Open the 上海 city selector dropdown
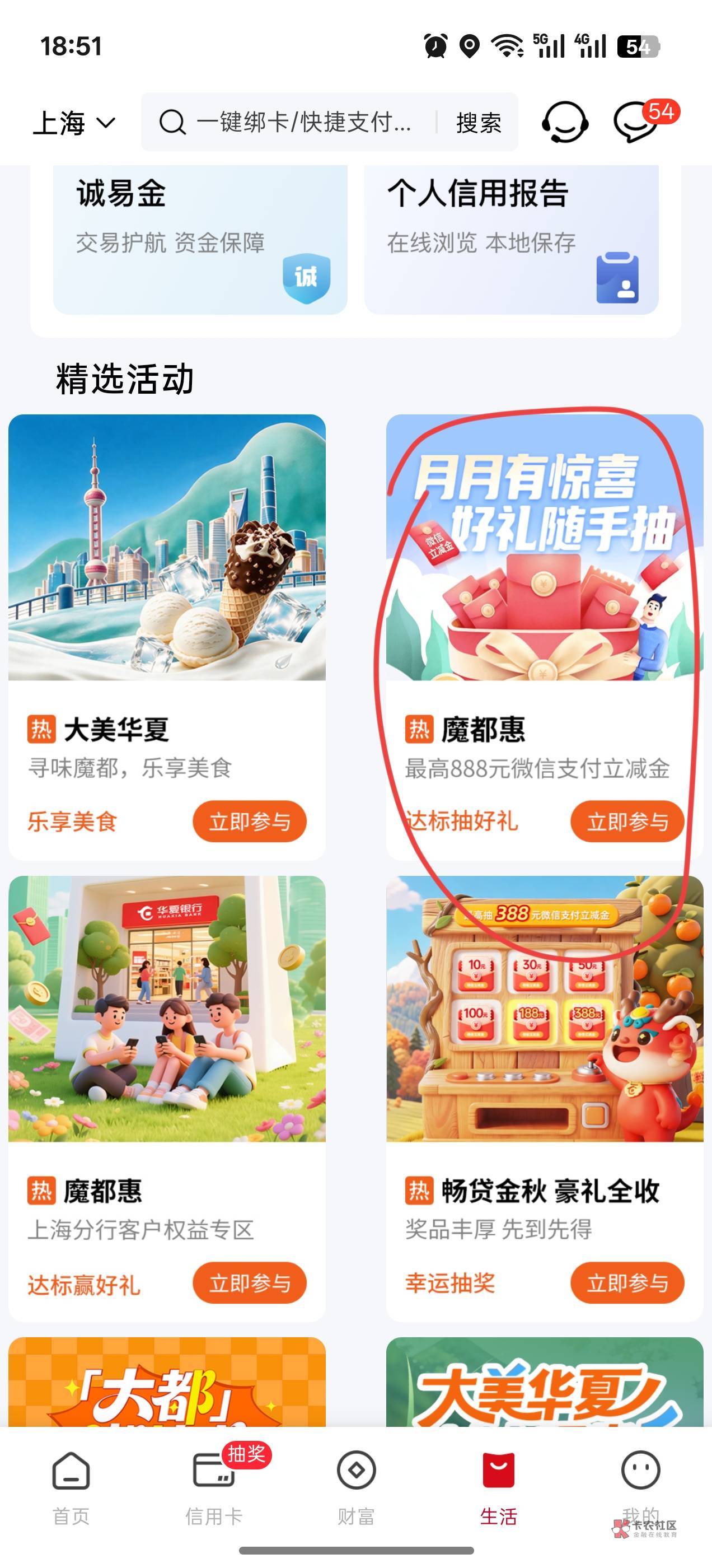Image resolution: width=712 pixels, height=1568 pixels. click(x=74, y=123)
